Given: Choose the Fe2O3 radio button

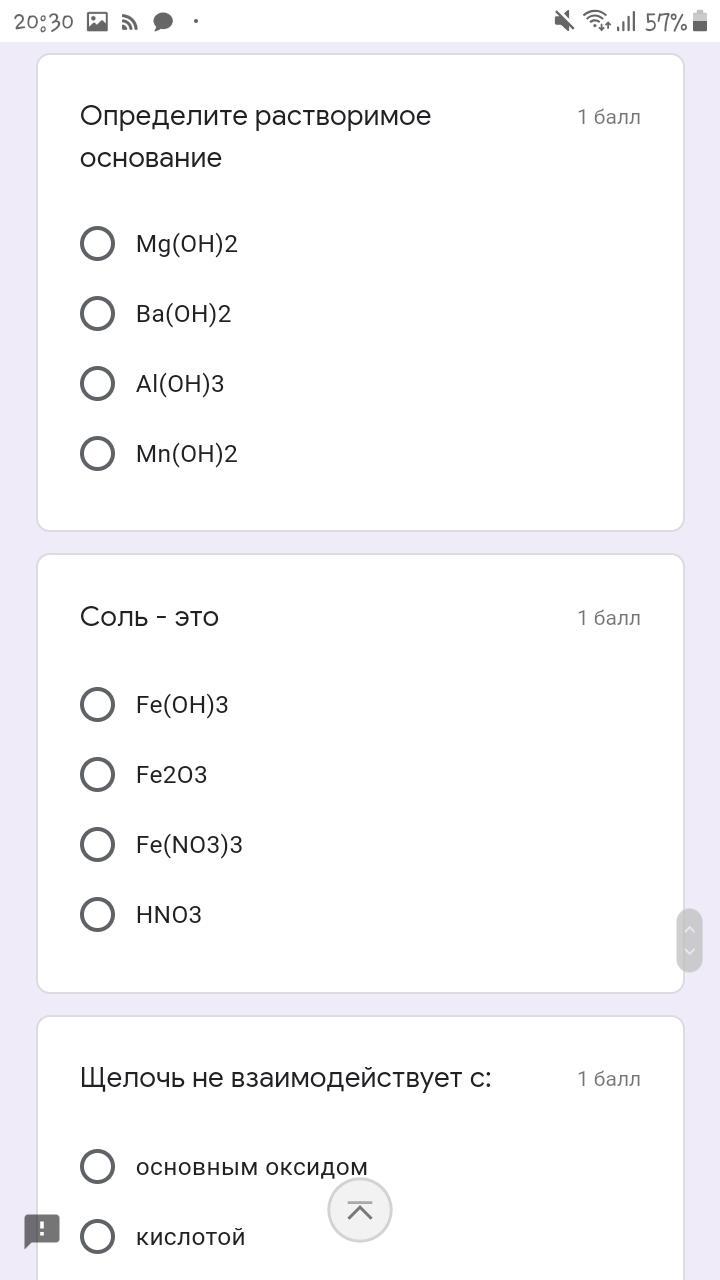Looking at the screenshot, I should click(98, 775).
